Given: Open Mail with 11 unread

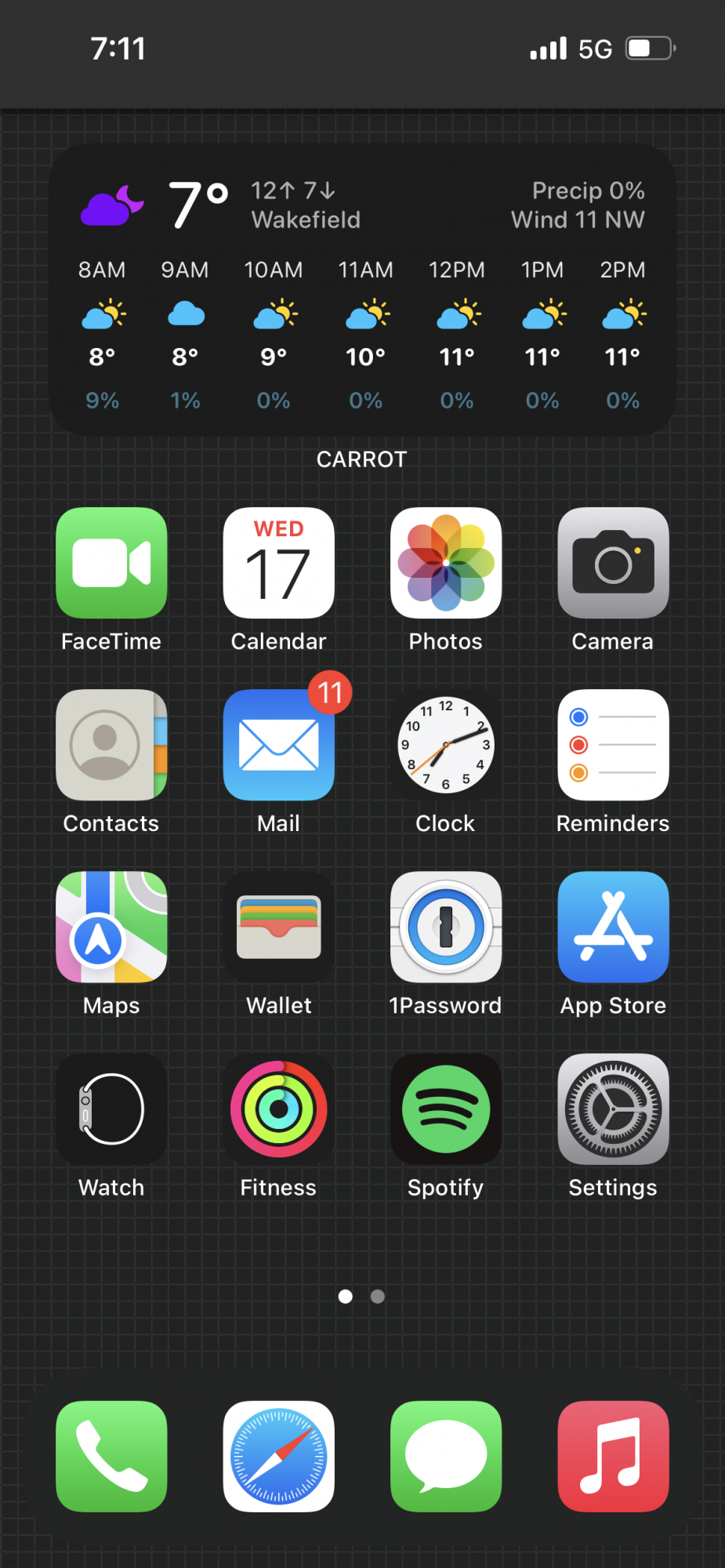Looking at the screenshot, I should click(278, 745).
